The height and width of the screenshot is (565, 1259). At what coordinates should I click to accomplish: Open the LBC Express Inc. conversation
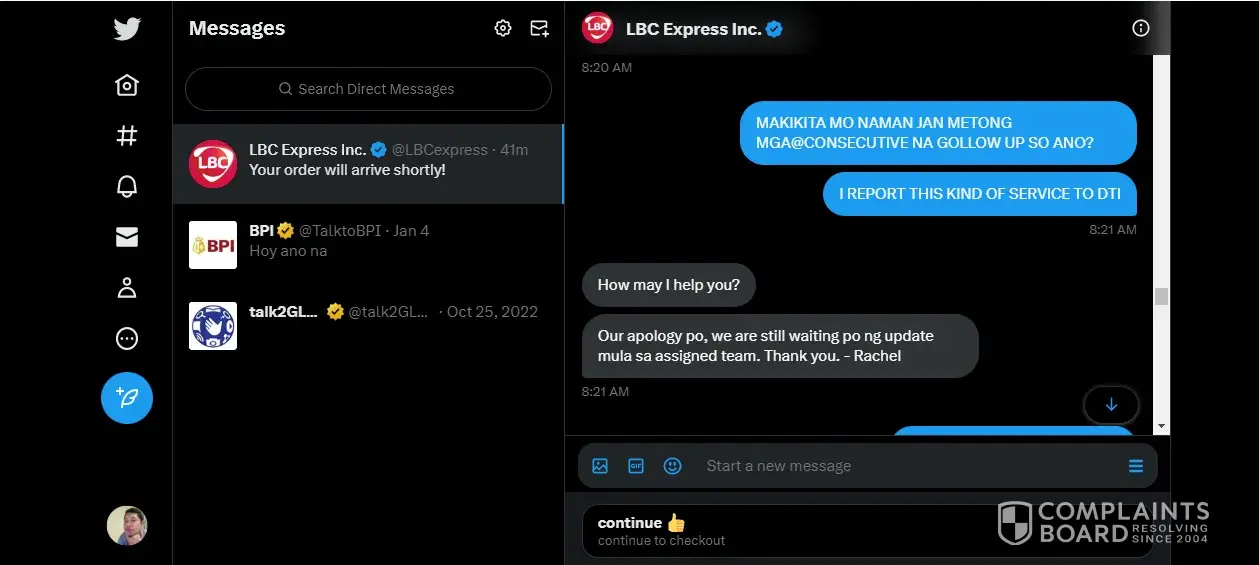coord(368,164)
